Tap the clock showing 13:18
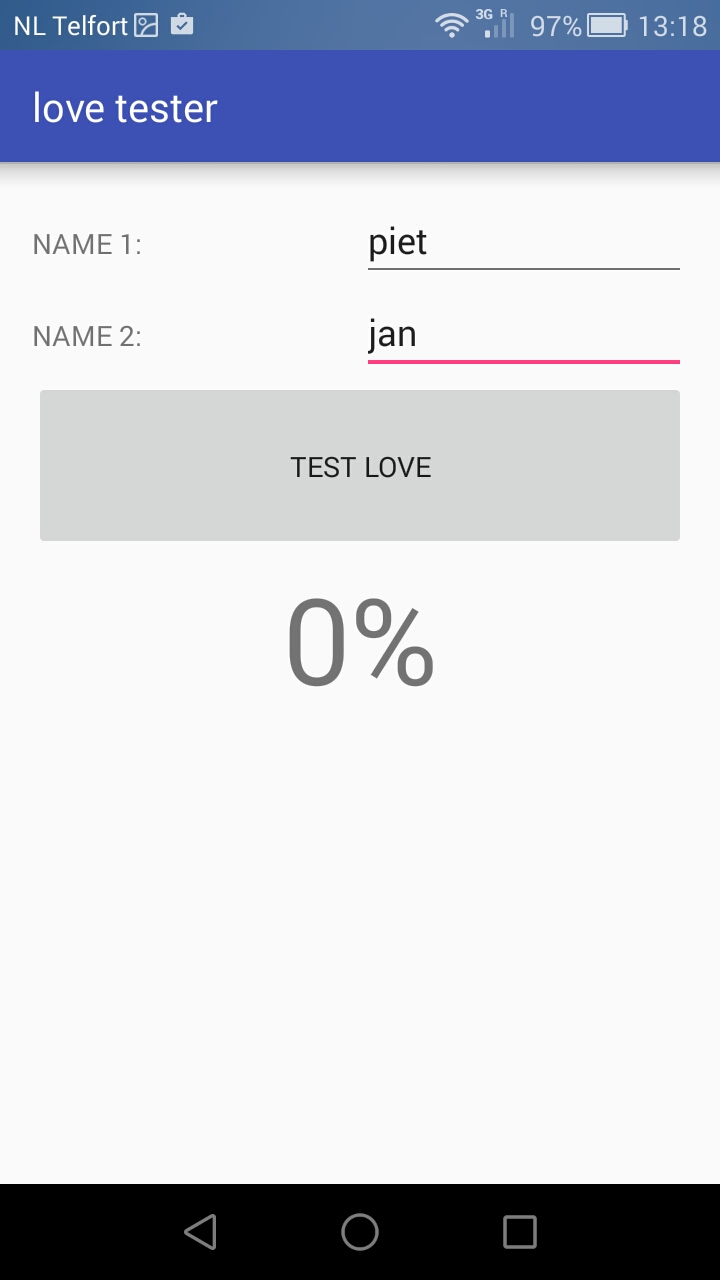This screenshot has height=1280, width=720. (669, 25)
